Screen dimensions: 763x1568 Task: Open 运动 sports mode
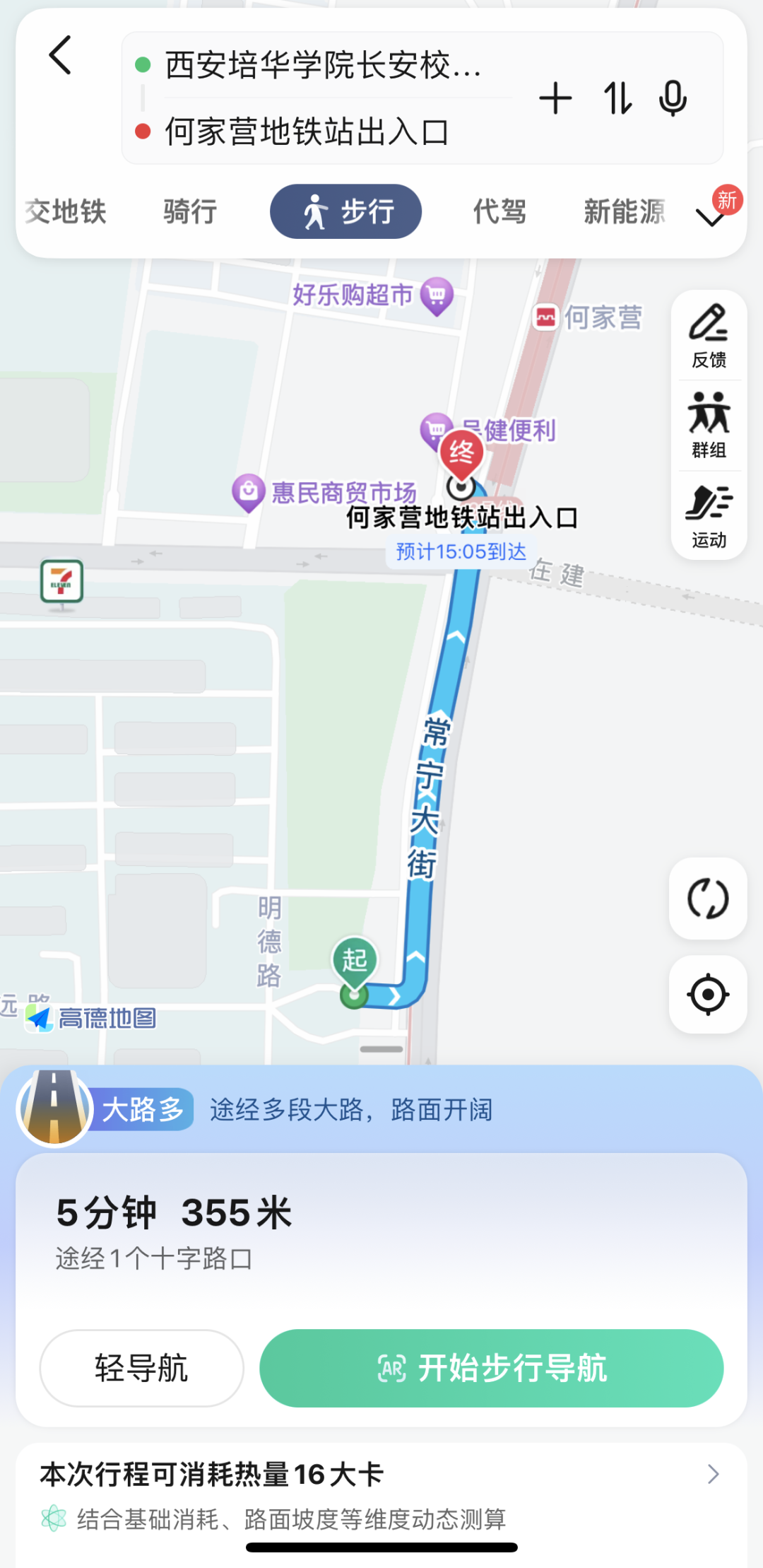(709, 516)
